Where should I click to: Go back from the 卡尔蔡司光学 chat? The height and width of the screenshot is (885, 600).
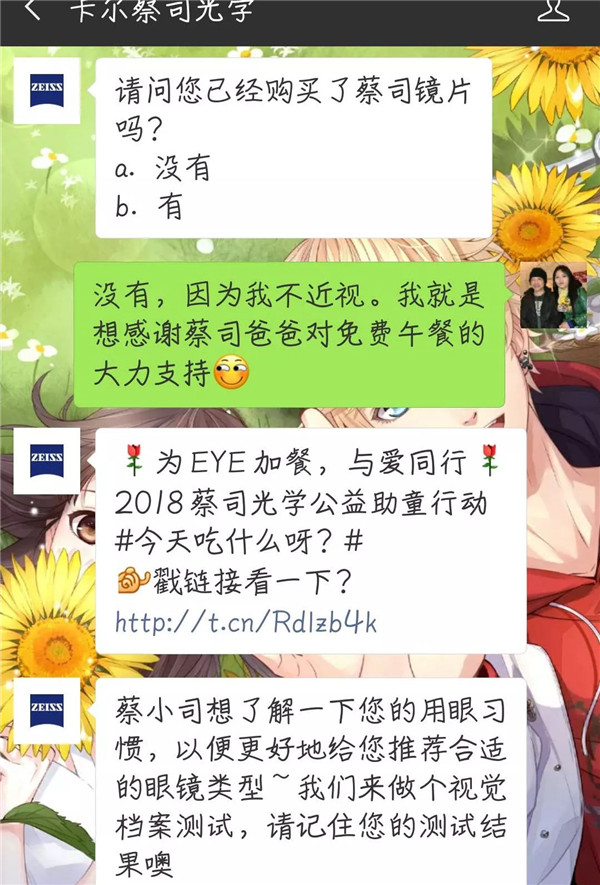(x=32, y=11)
